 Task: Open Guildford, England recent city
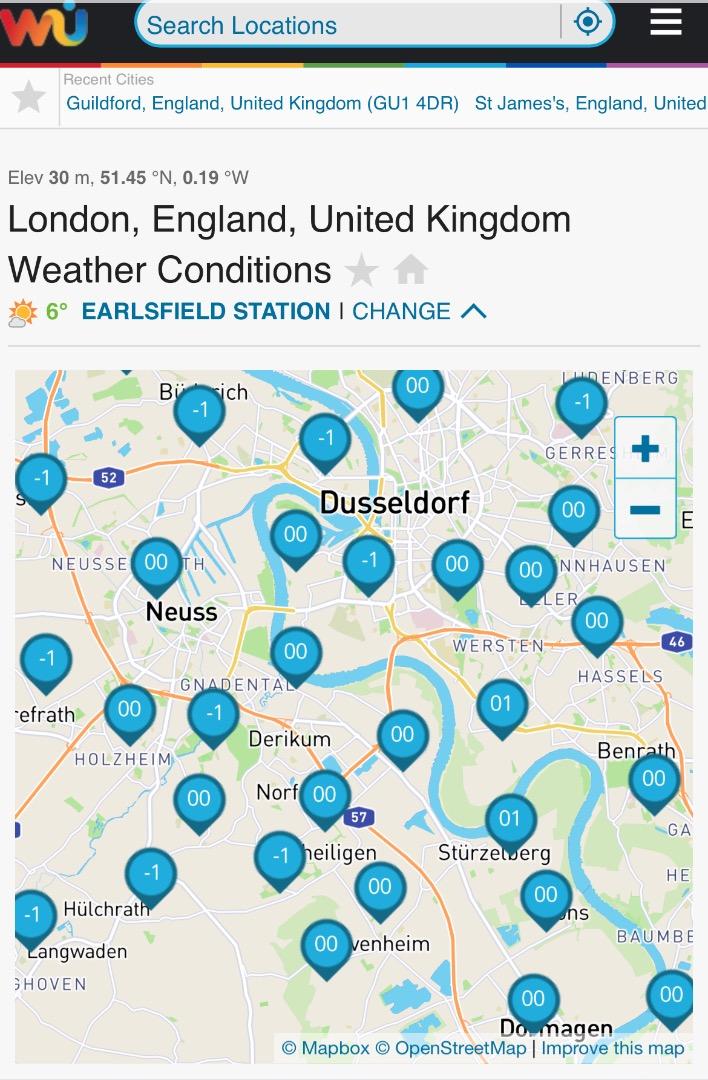point(262,103)
